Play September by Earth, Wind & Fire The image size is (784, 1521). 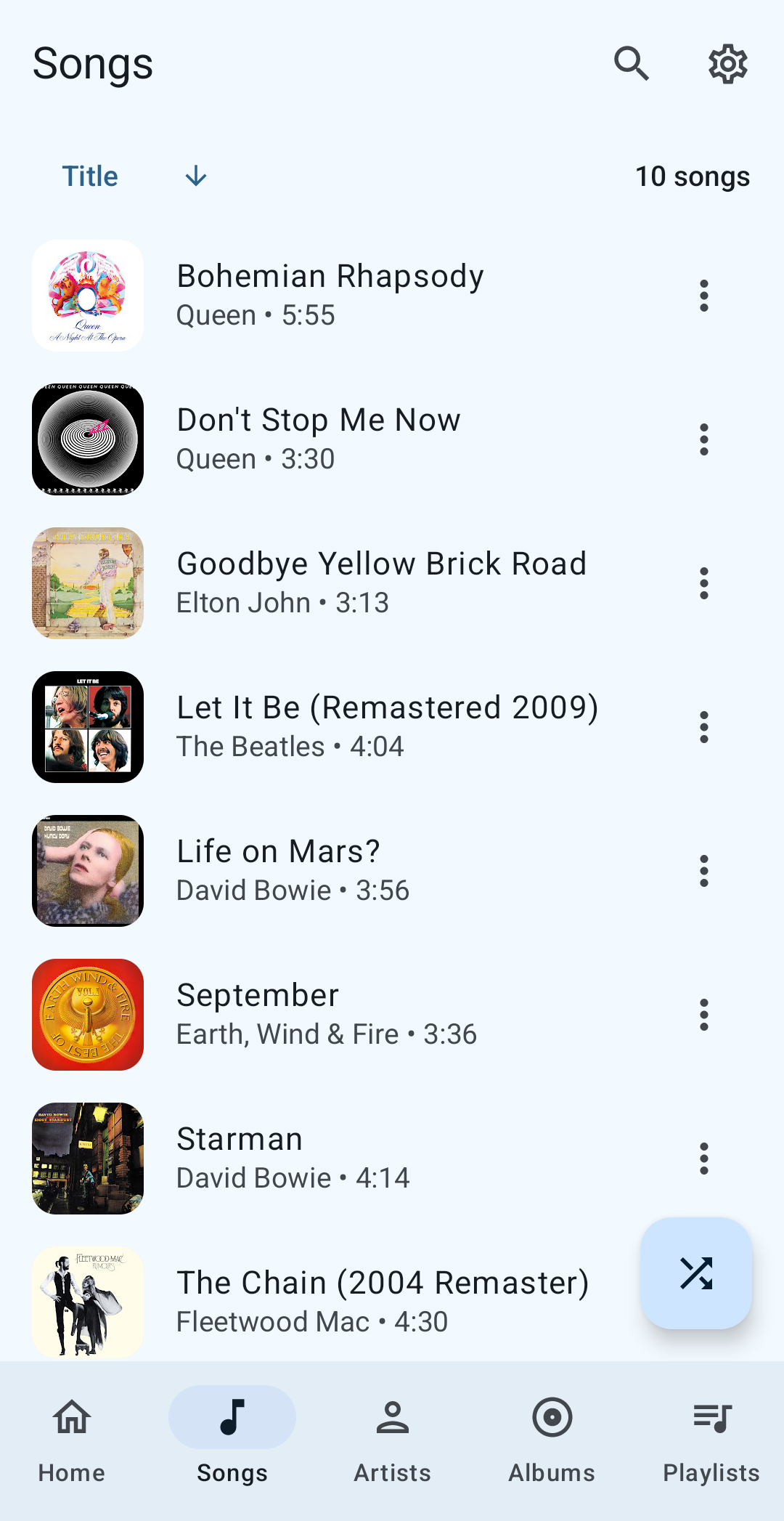327,1014
